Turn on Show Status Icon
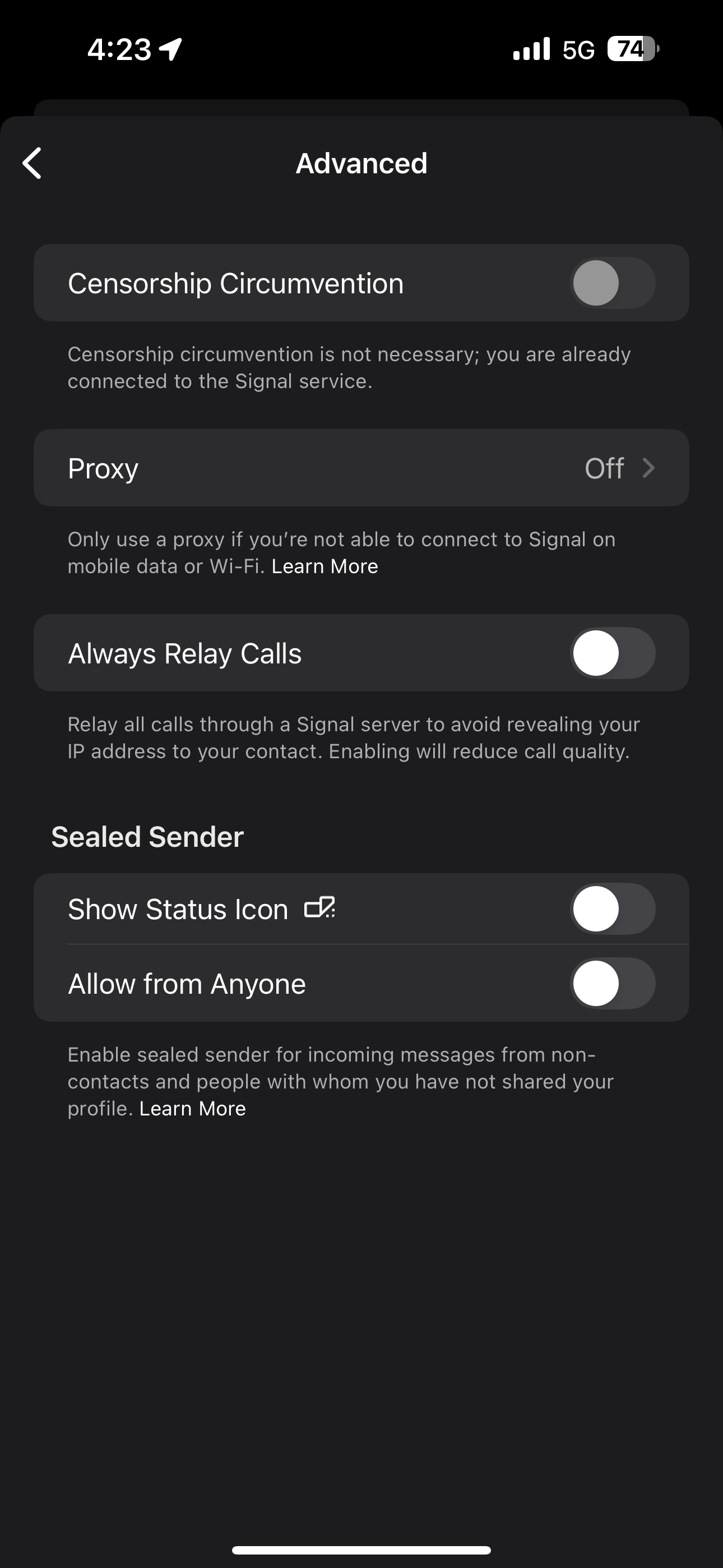The width and height of the screenshot is (723, 1568). tap(612, 909)
